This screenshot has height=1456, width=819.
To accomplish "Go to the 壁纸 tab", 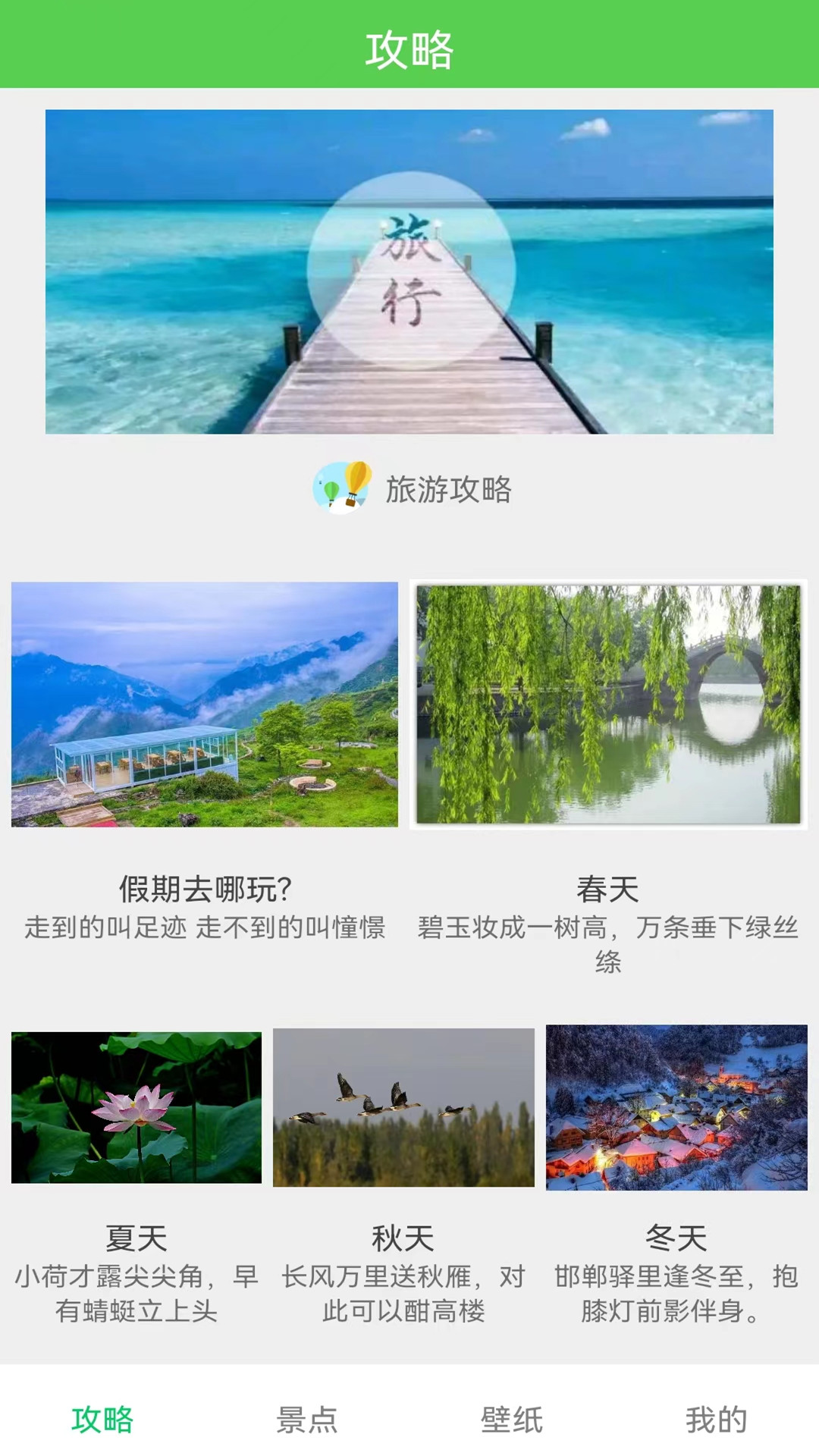I will tap(512, 1419).
